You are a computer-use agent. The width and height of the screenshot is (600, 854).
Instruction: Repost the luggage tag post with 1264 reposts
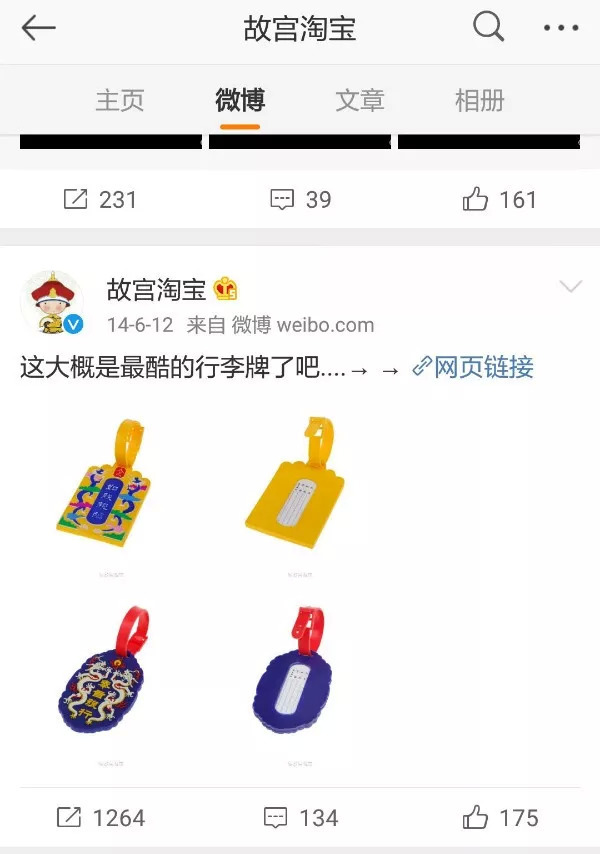click(104, 818)
